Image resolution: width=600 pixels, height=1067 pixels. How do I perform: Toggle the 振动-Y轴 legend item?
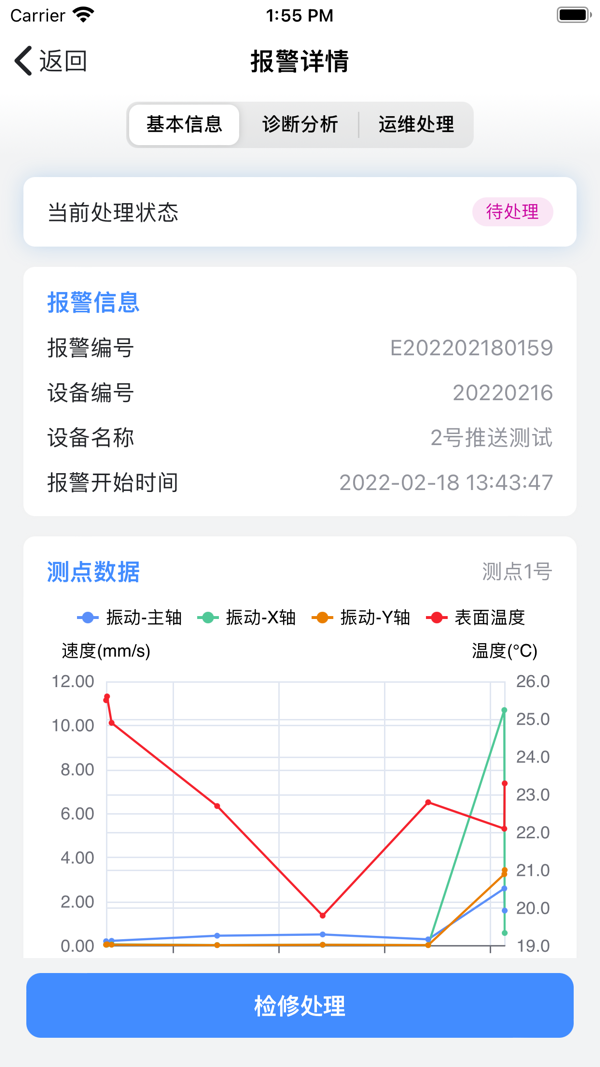point(361,618)
